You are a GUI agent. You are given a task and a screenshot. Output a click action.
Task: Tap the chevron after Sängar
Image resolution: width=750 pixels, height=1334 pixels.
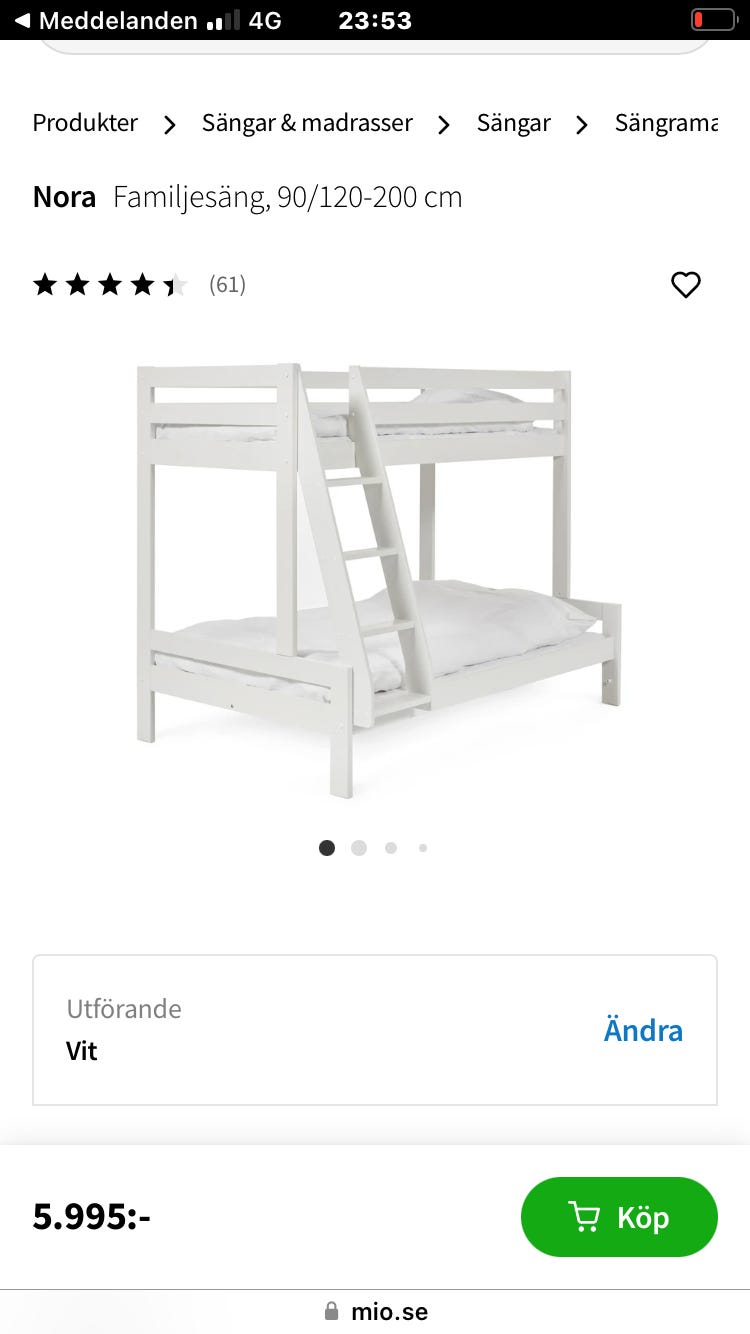pyautogui.click(x=581, y=124)
